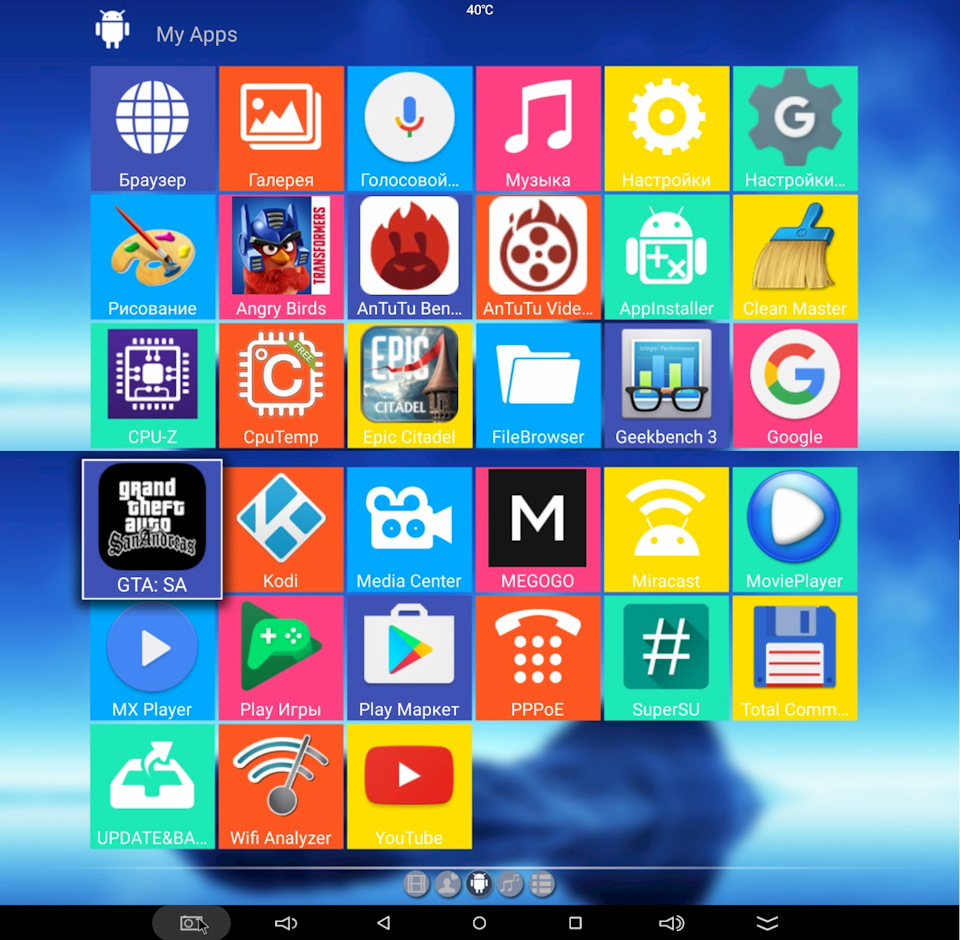The height and width of the screenshot is (940, 960).
Task: Start Epic Citadel
Action: [x=409, y=386]
